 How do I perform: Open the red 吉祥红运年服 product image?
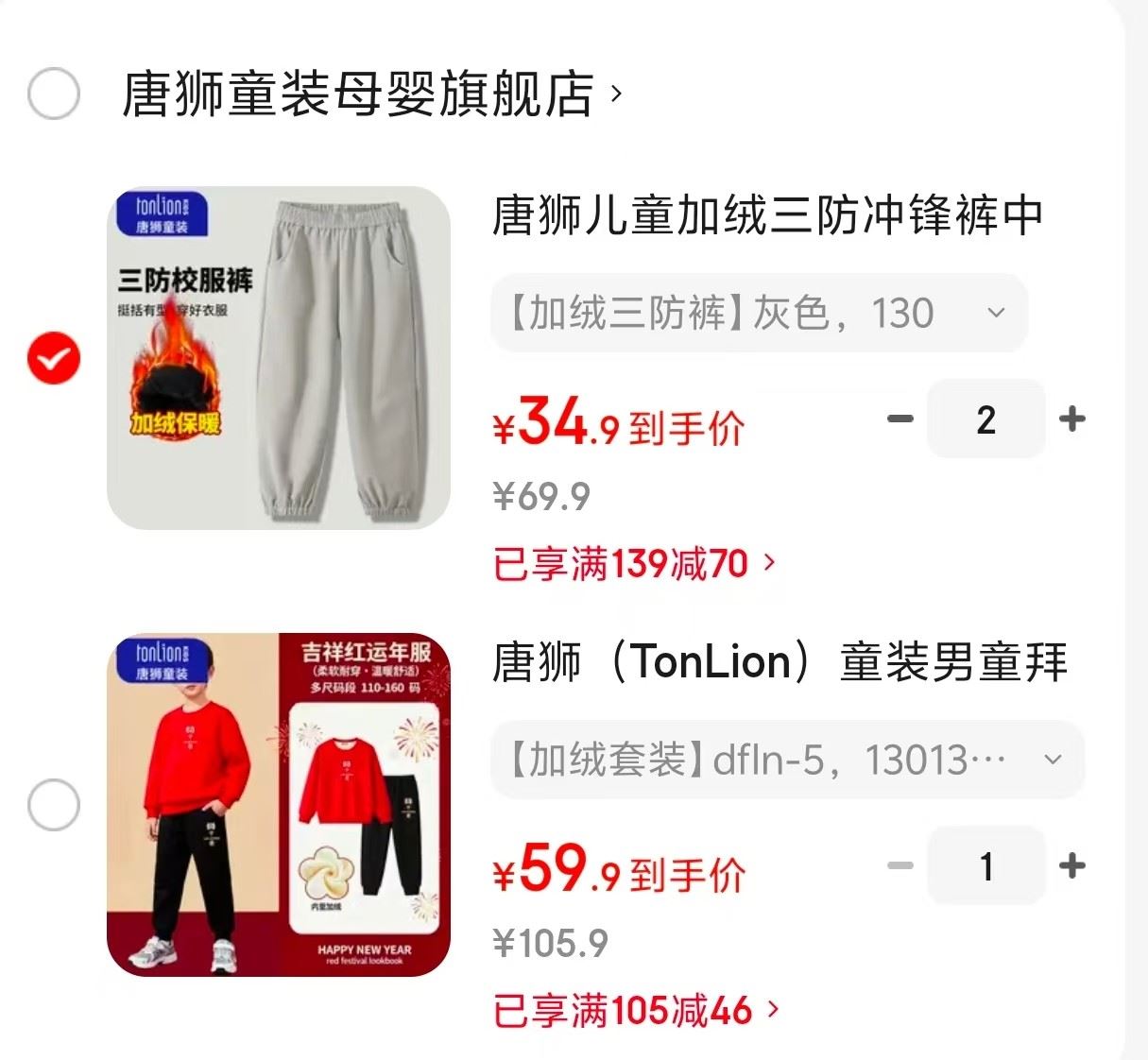coord(279,805)
